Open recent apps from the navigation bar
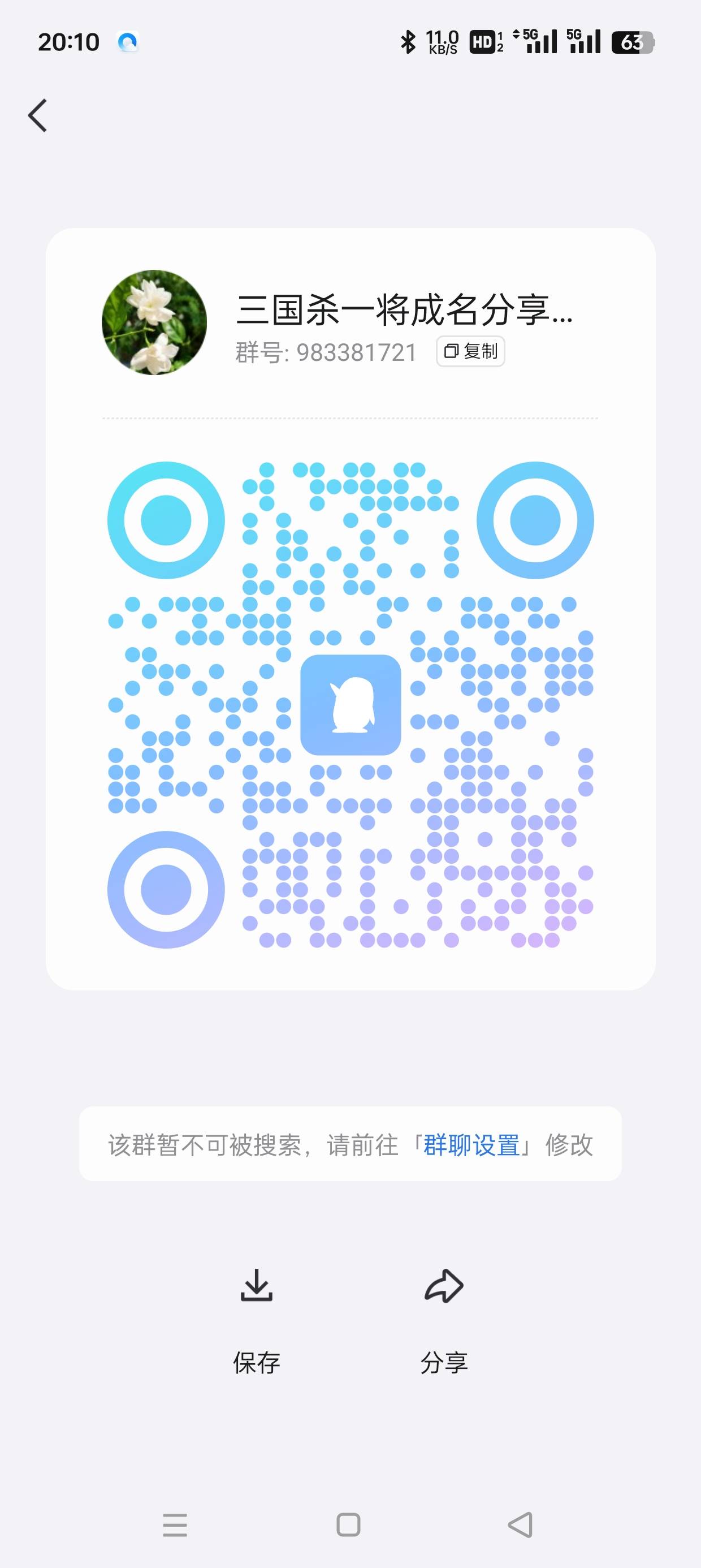 pyautogui.click(x=175, y=1525)
